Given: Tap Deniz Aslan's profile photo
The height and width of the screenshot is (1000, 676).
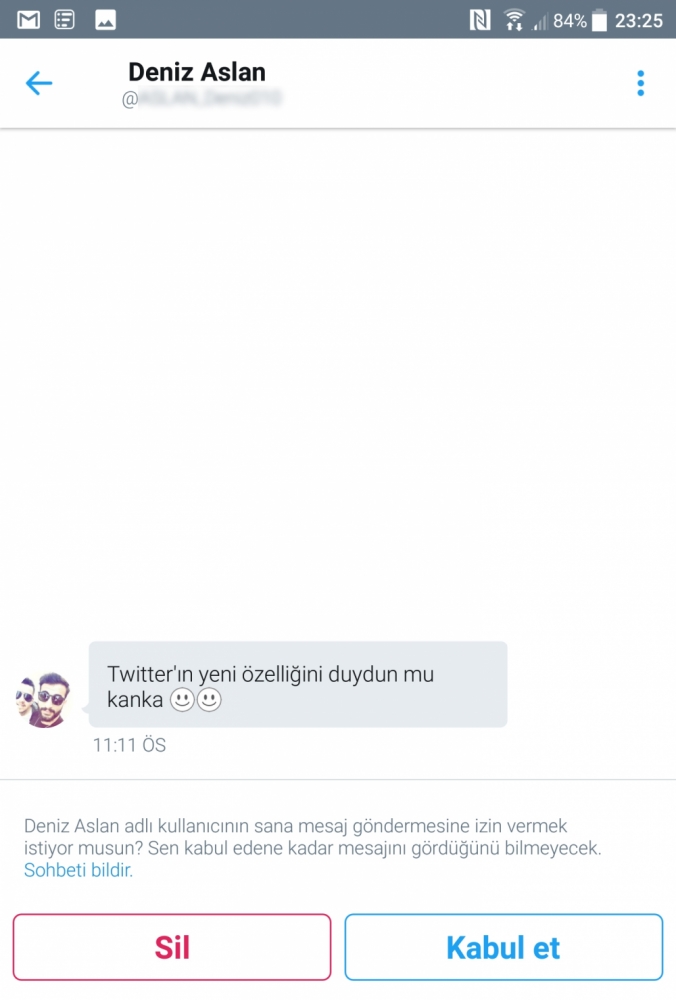Looking at the screenshot, I should point(44,699).
